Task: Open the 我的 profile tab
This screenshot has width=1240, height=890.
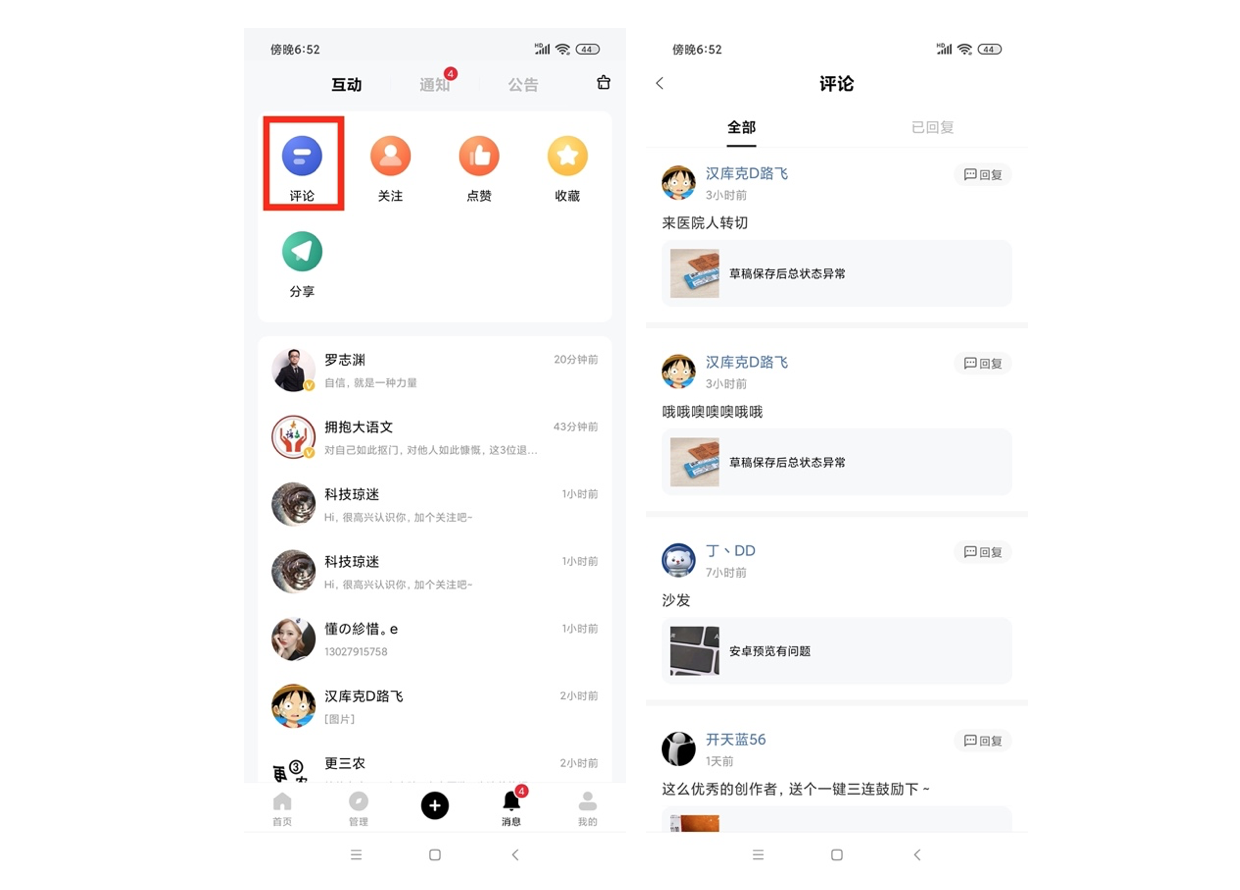Action: 587,808
